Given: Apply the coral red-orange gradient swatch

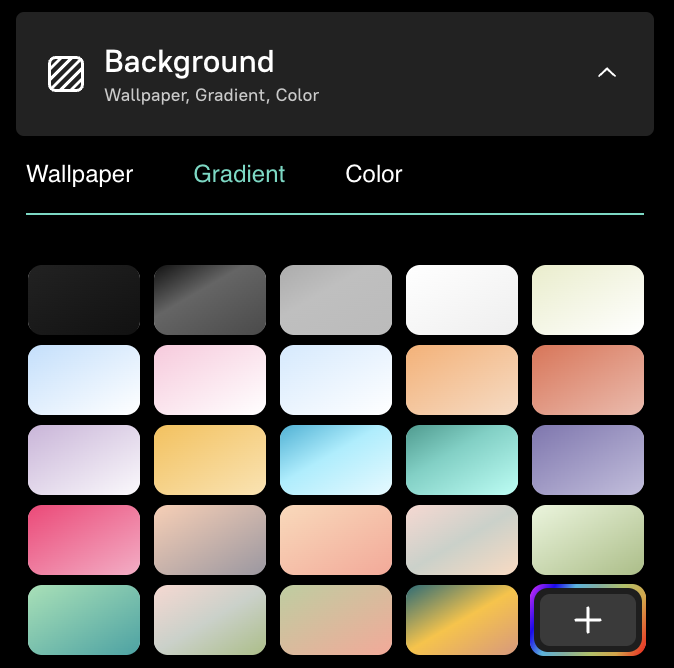Looking at the screenshot, I should coord(588,379).
